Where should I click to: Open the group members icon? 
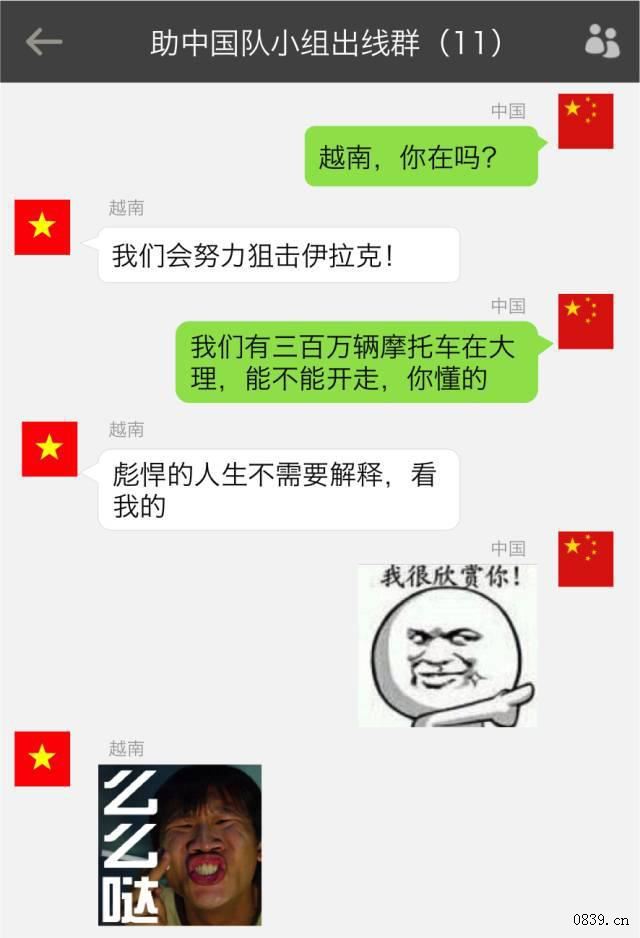[x=601, y=41]
